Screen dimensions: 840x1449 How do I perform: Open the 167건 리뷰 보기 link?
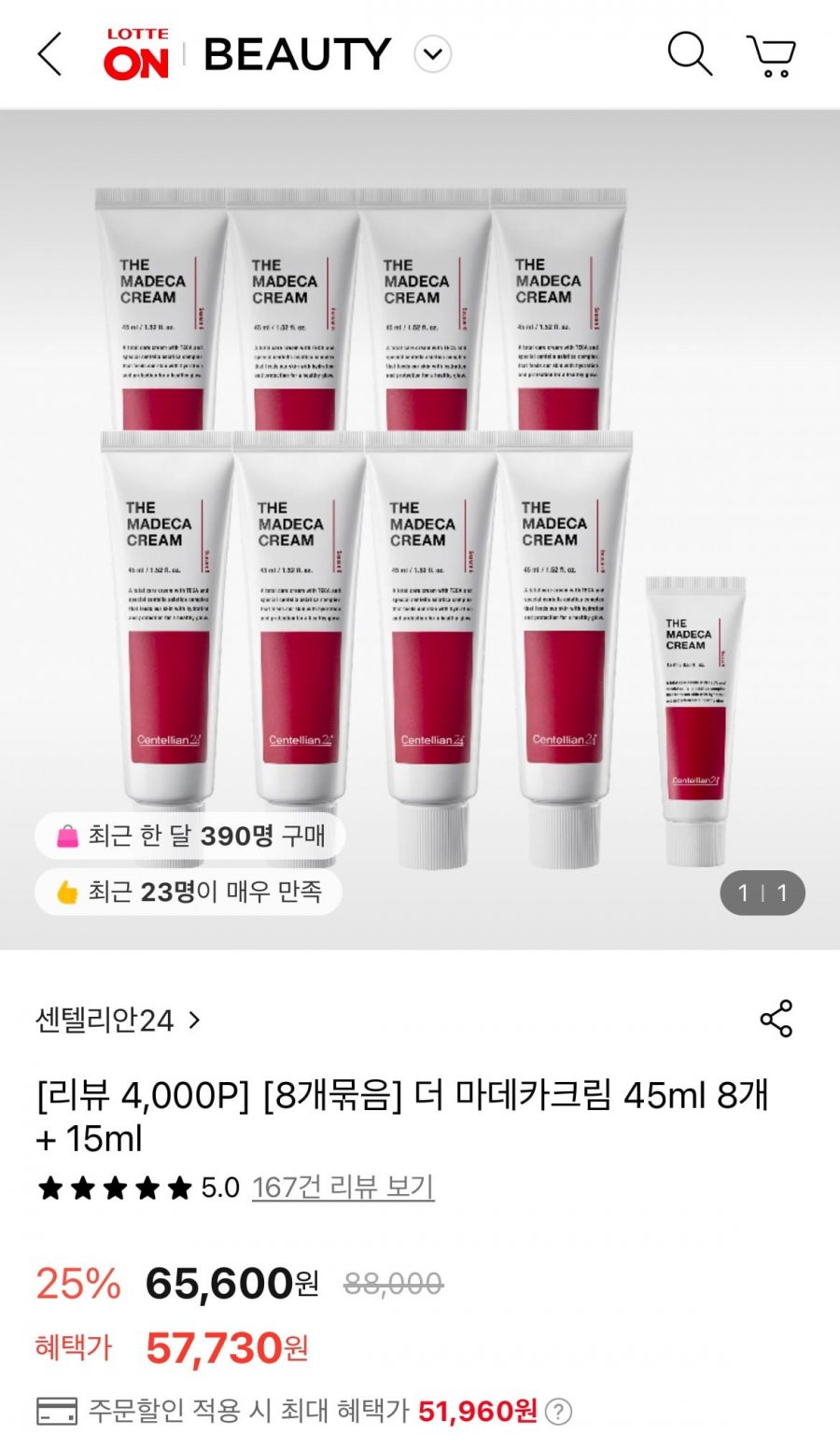[x=343, y=1187]
